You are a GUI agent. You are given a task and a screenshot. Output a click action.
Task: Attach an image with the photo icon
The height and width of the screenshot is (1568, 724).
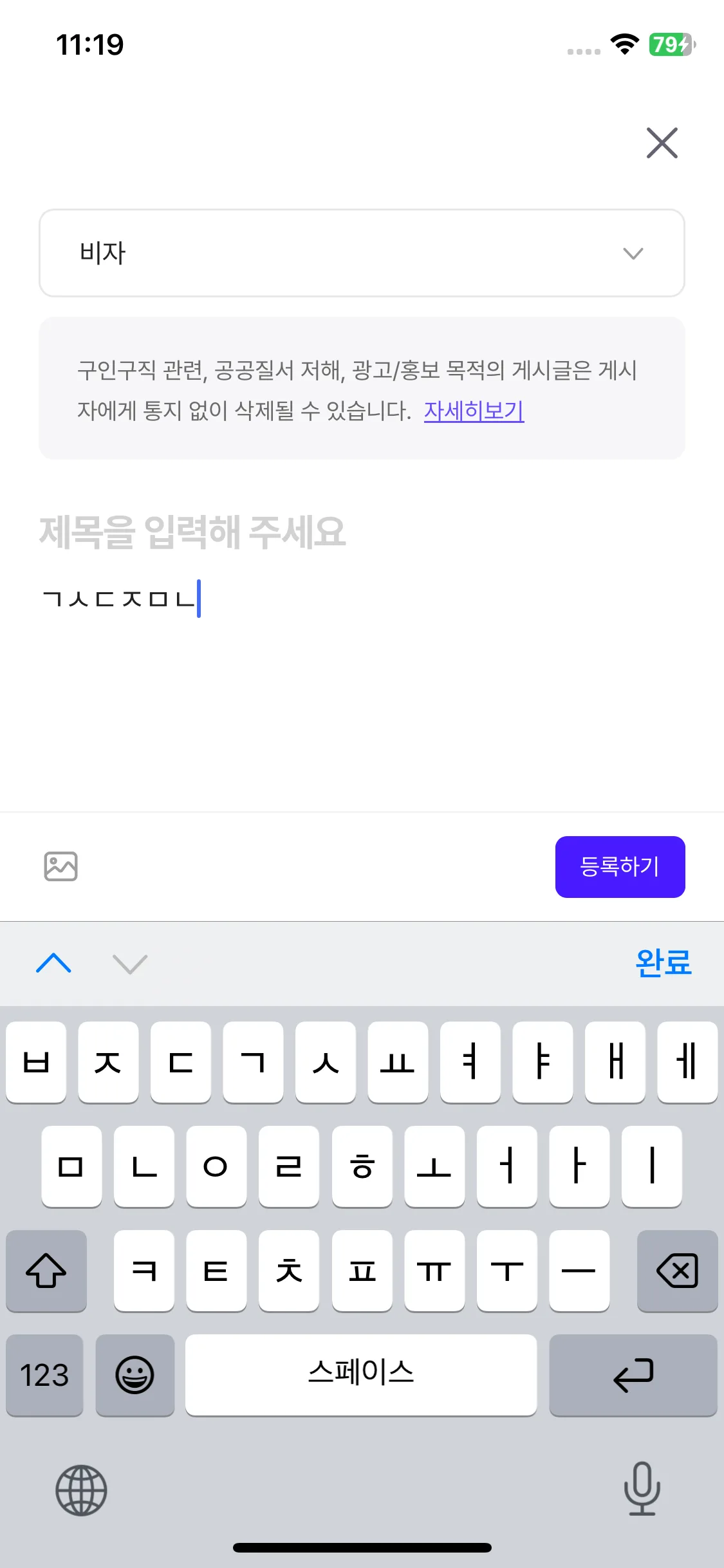(61, 866)
